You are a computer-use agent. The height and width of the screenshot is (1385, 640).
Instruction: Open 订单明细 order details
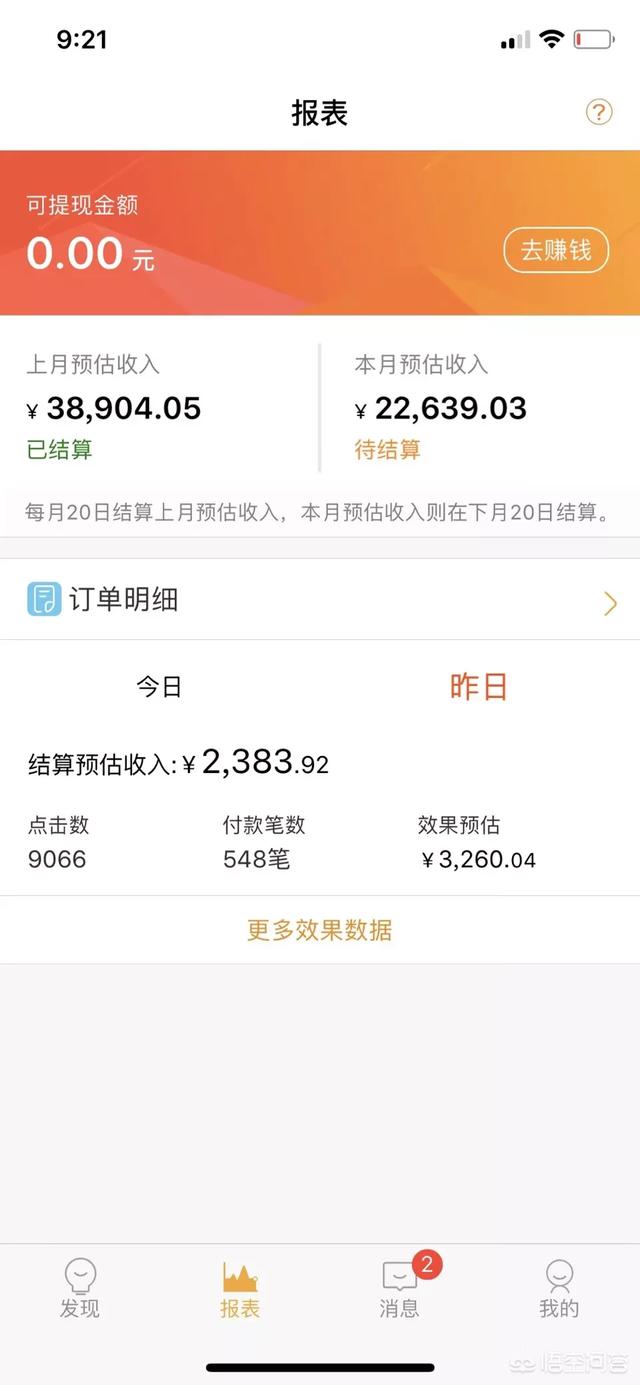point(320,600)
